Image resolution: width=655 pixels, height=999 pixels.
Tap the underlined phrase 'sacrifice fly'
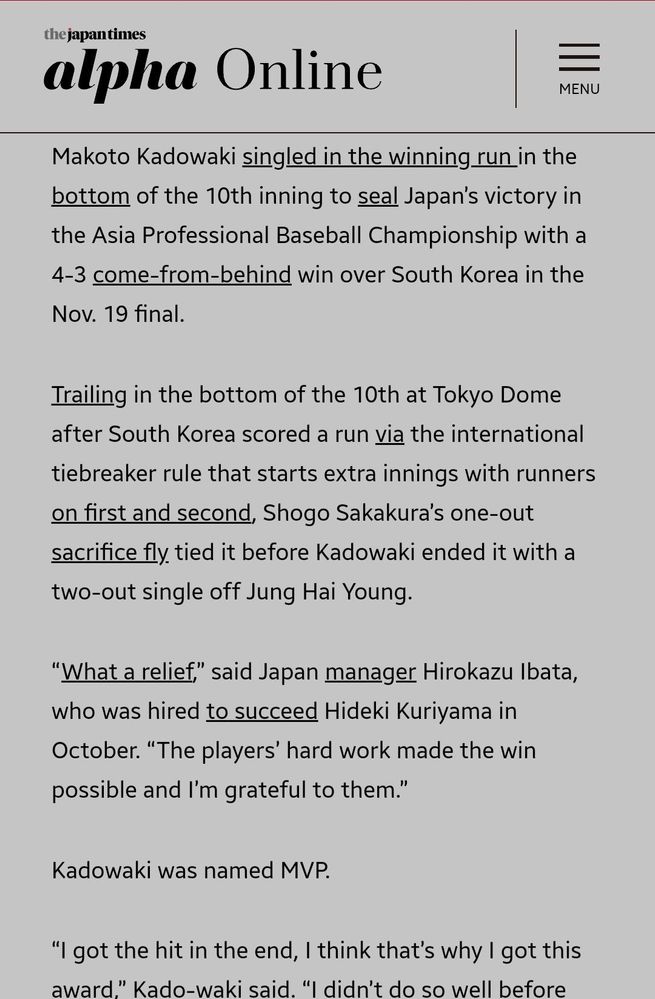110,553
